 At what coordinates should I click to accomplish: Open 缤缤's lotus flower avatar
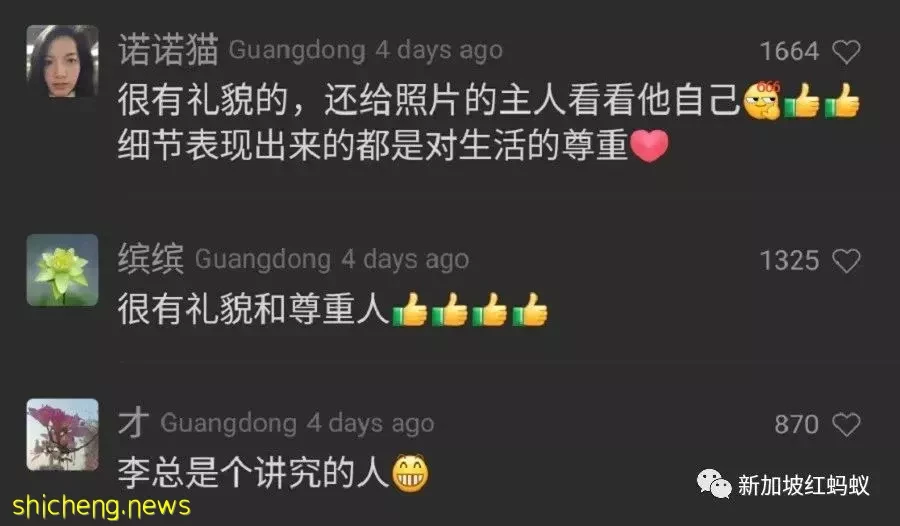coord(62,270)
